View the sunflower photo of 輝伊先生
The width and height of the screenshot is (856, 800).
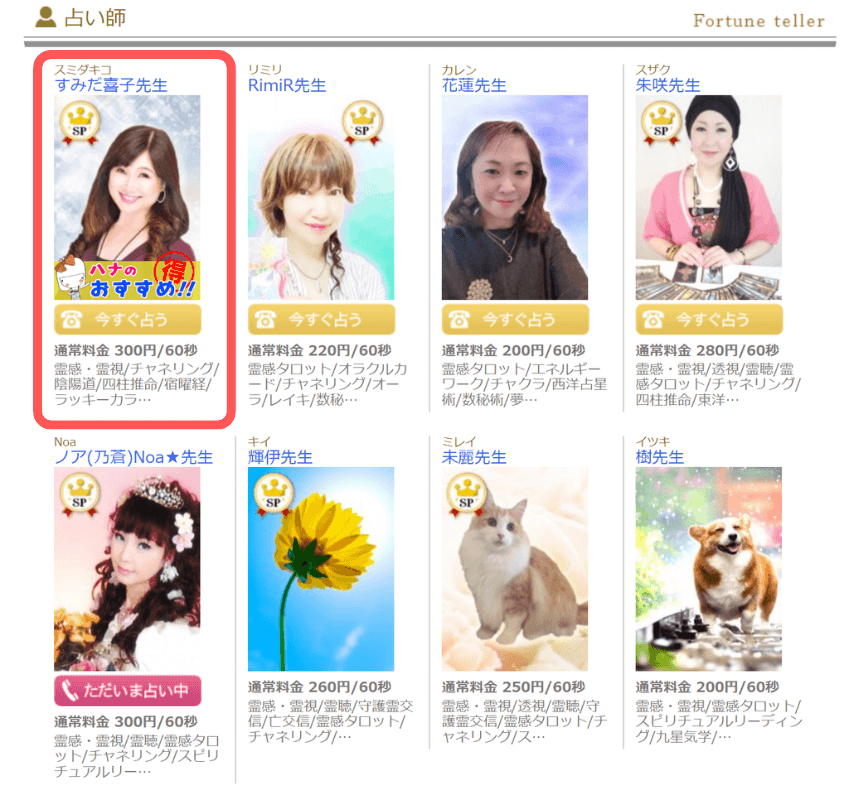(321, 569)
